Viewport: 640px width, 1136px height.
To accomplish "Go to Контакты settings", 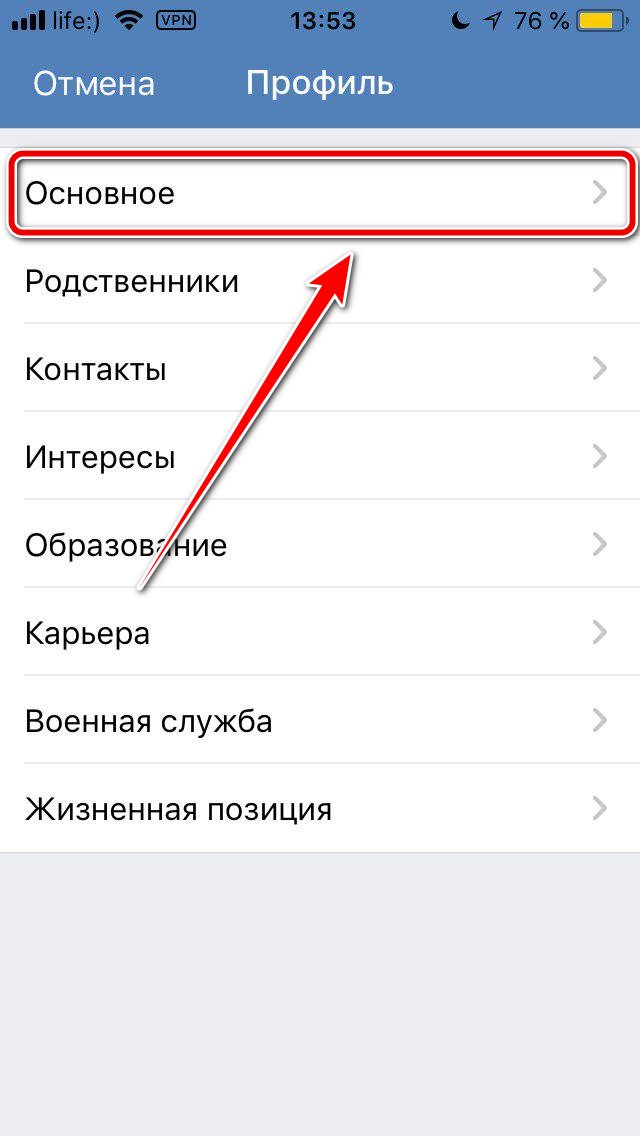I will [320, 369].
